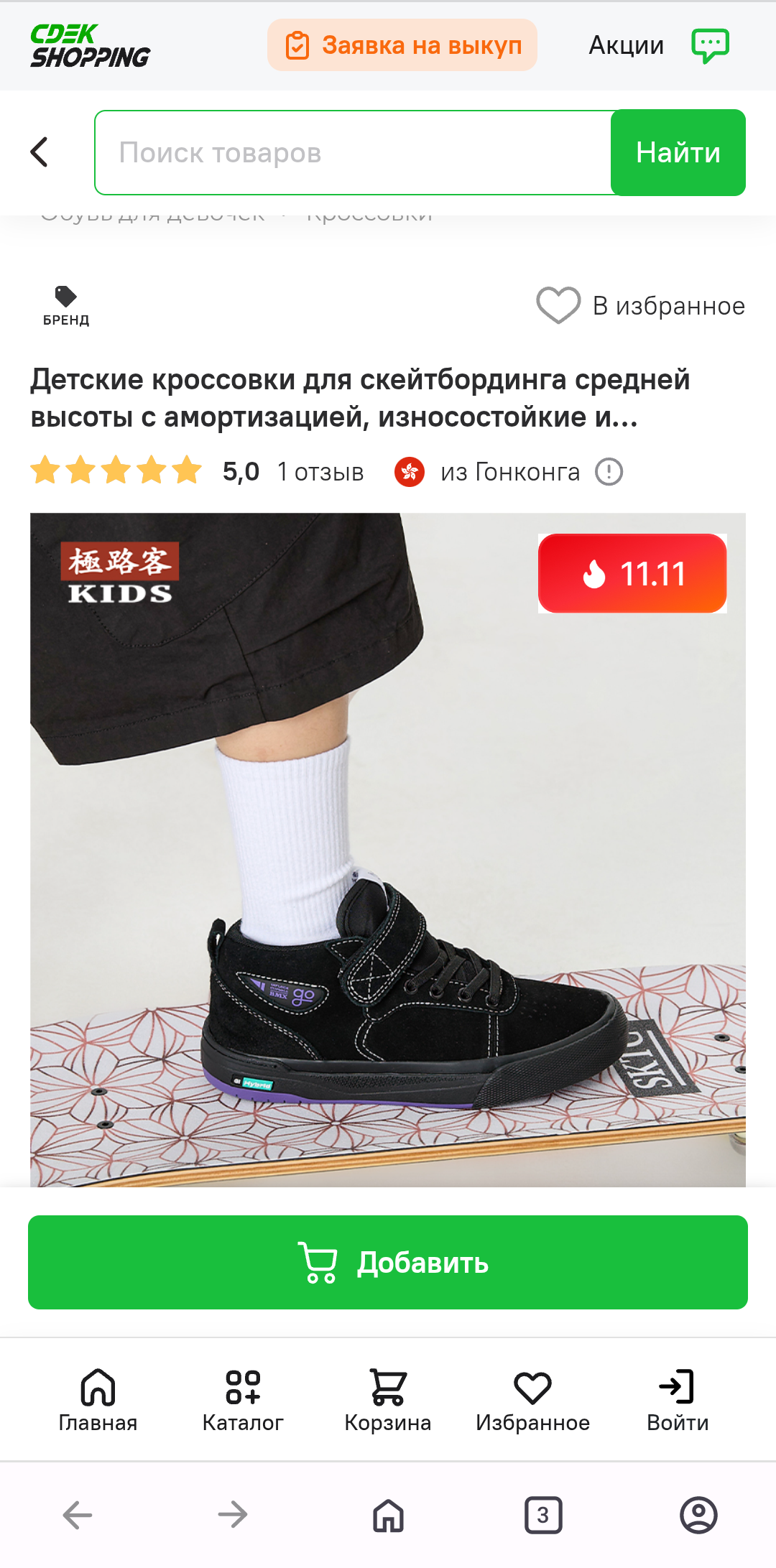Tap Добавить to add to cart
The height and width of the screenshot is (1568, 776).
(388, 1262)
